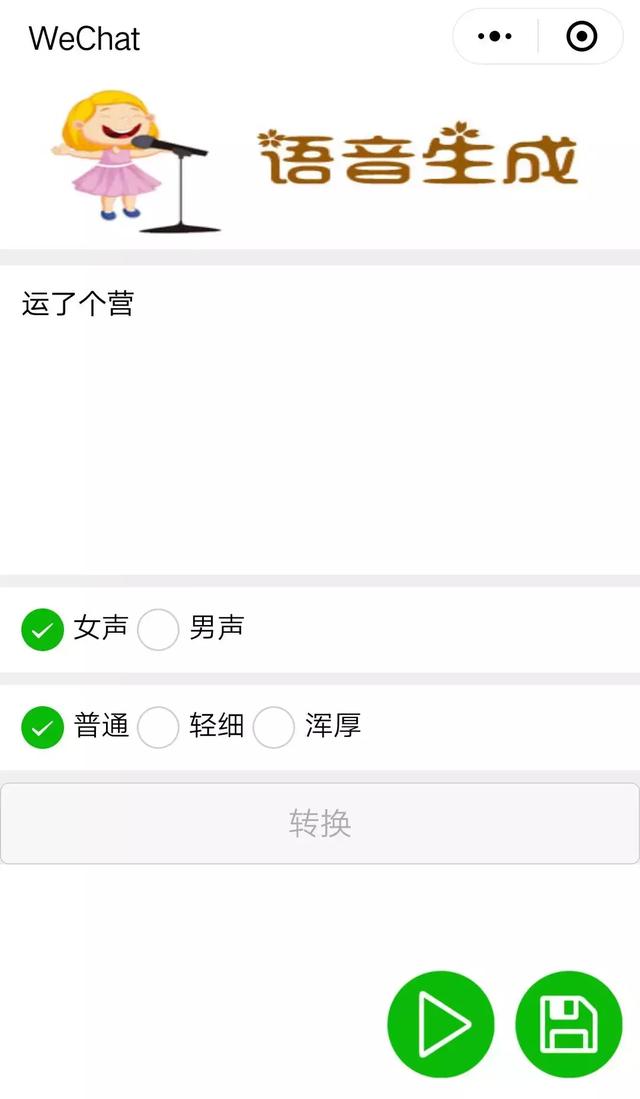This screenshot has width=640, height=1099.
Task: Open the mini program's three-dot menu
Action: coord(495,36)
